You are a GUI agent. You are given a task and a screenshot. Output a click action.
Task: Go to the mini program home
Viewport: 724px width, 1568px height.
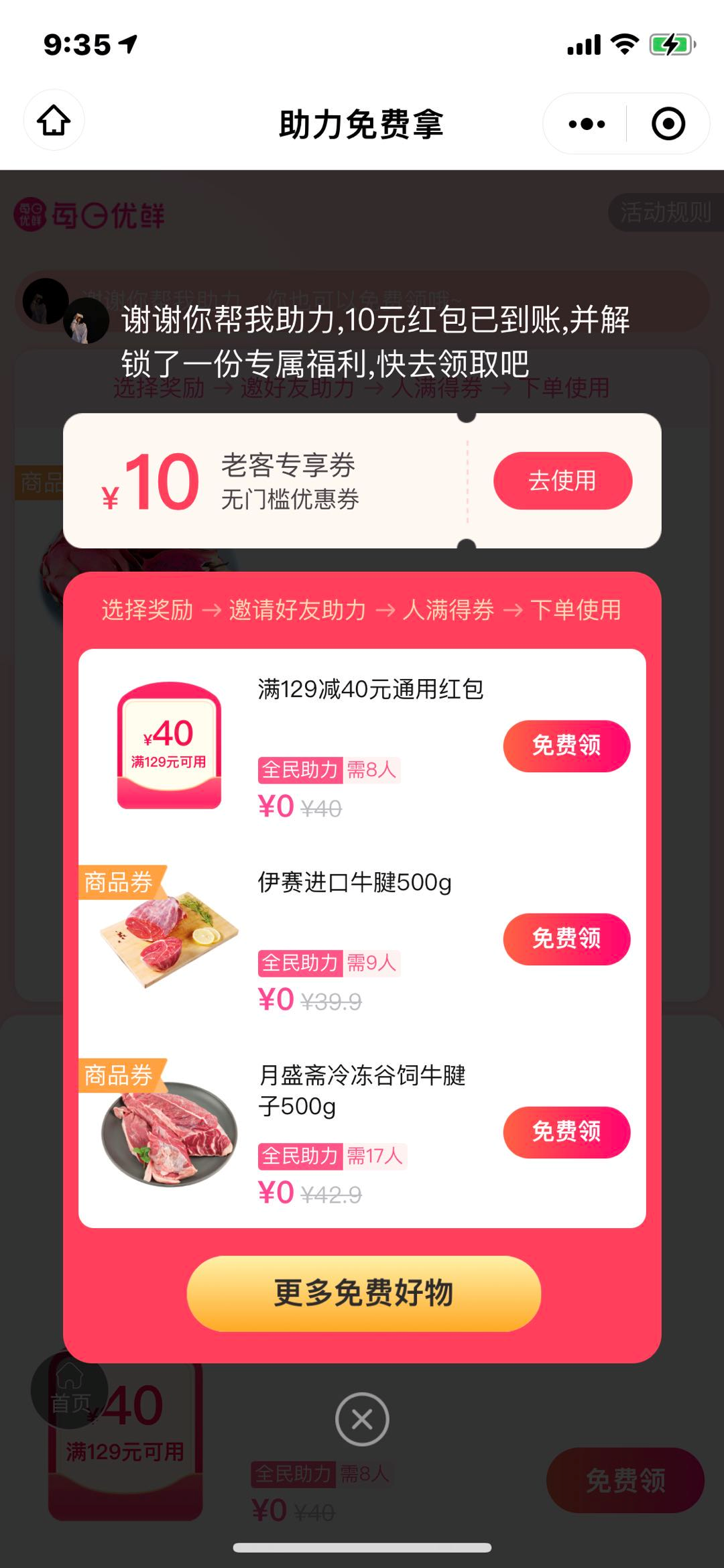(54, 121)
